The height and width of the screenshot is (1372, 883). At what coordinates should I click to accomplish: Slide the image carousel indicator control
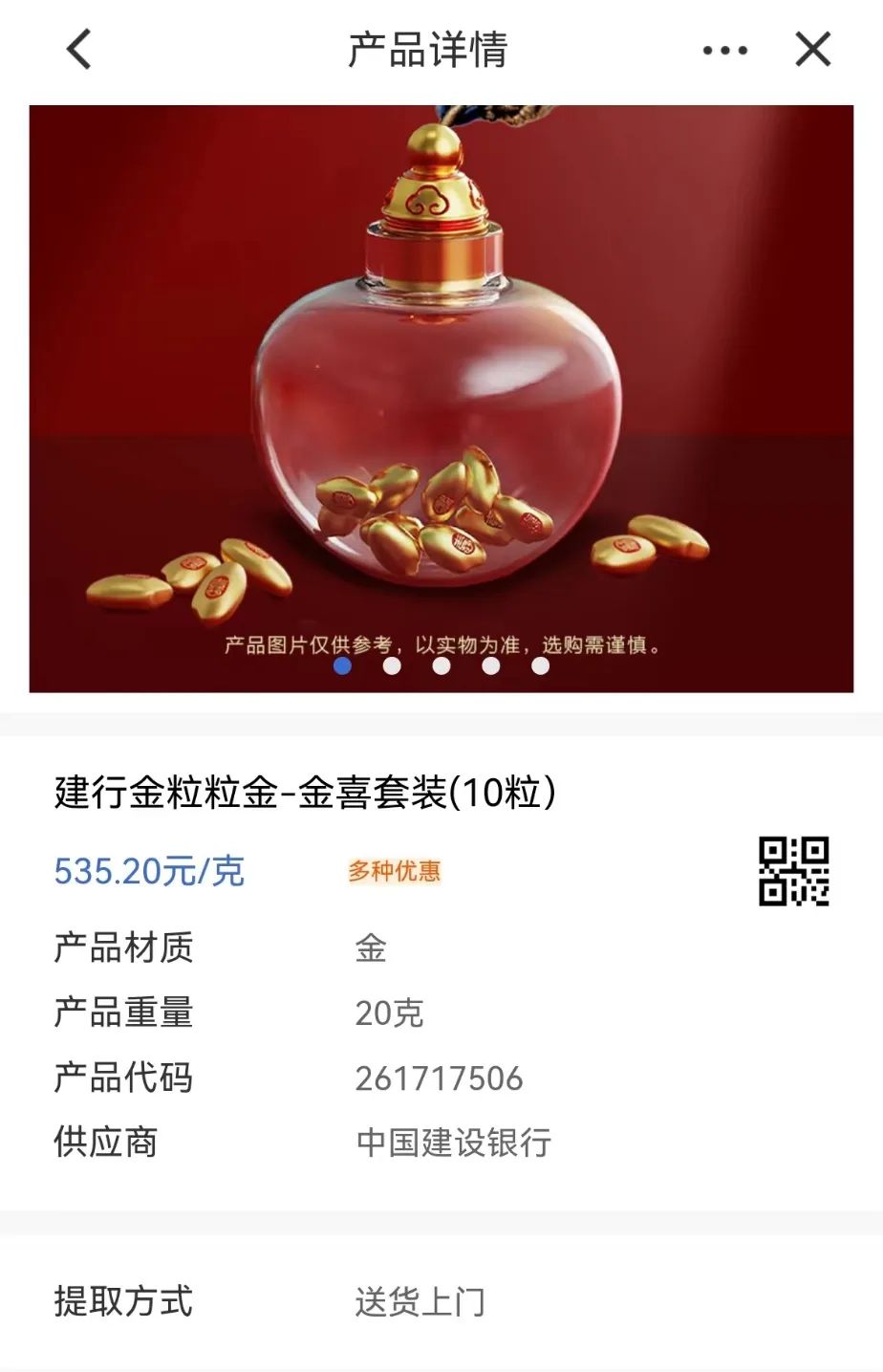tap(441, 667)
